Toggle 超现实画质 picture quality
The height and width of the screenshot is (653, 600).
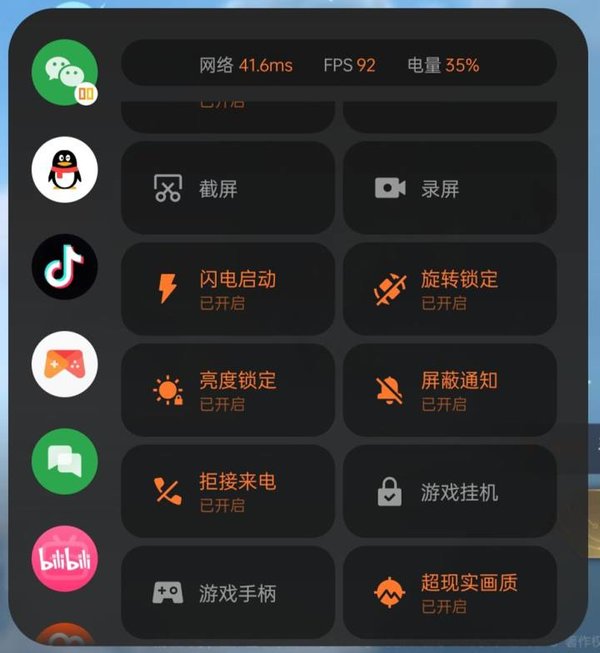450,592
